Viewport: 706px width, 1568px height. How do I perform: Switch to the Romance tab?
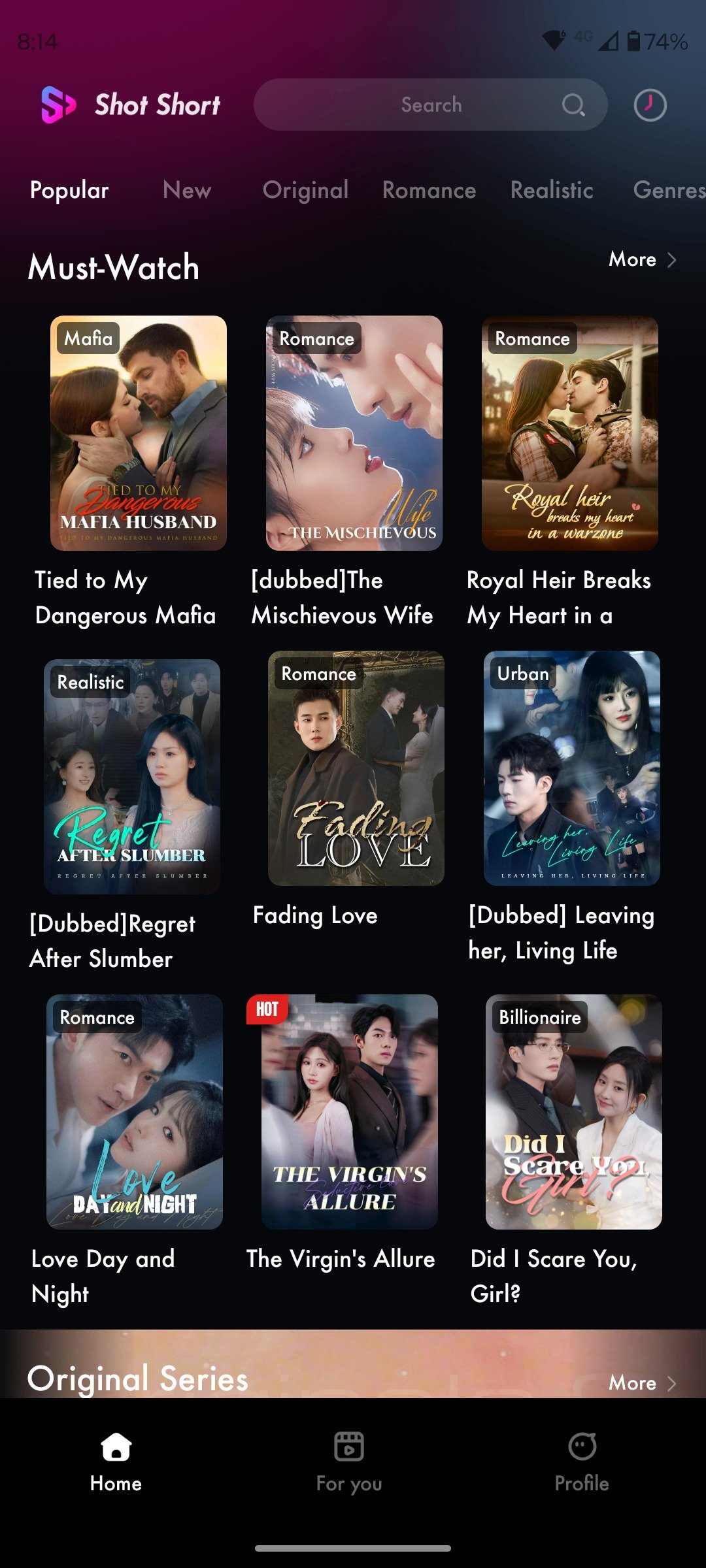pos(429,190)
